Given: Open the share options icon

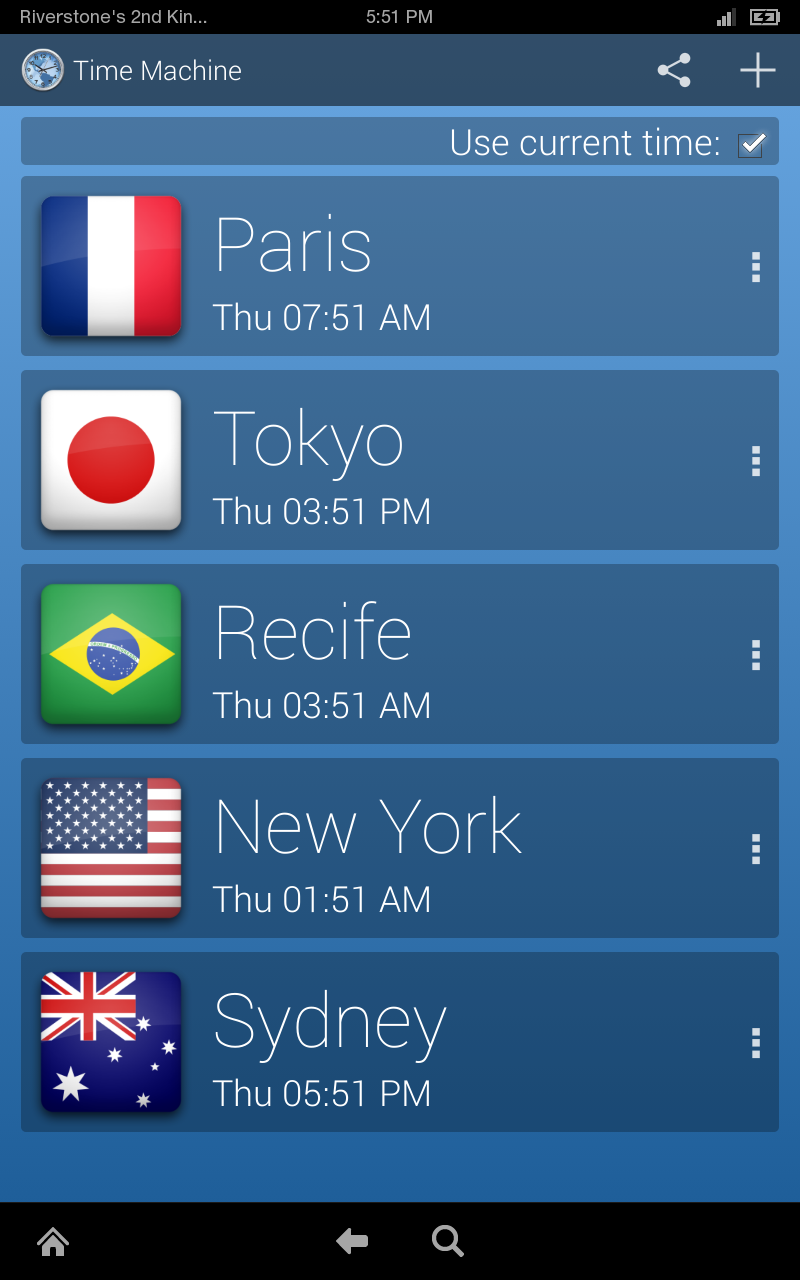Looking at the screenshot, I should (x=673, y=70).
